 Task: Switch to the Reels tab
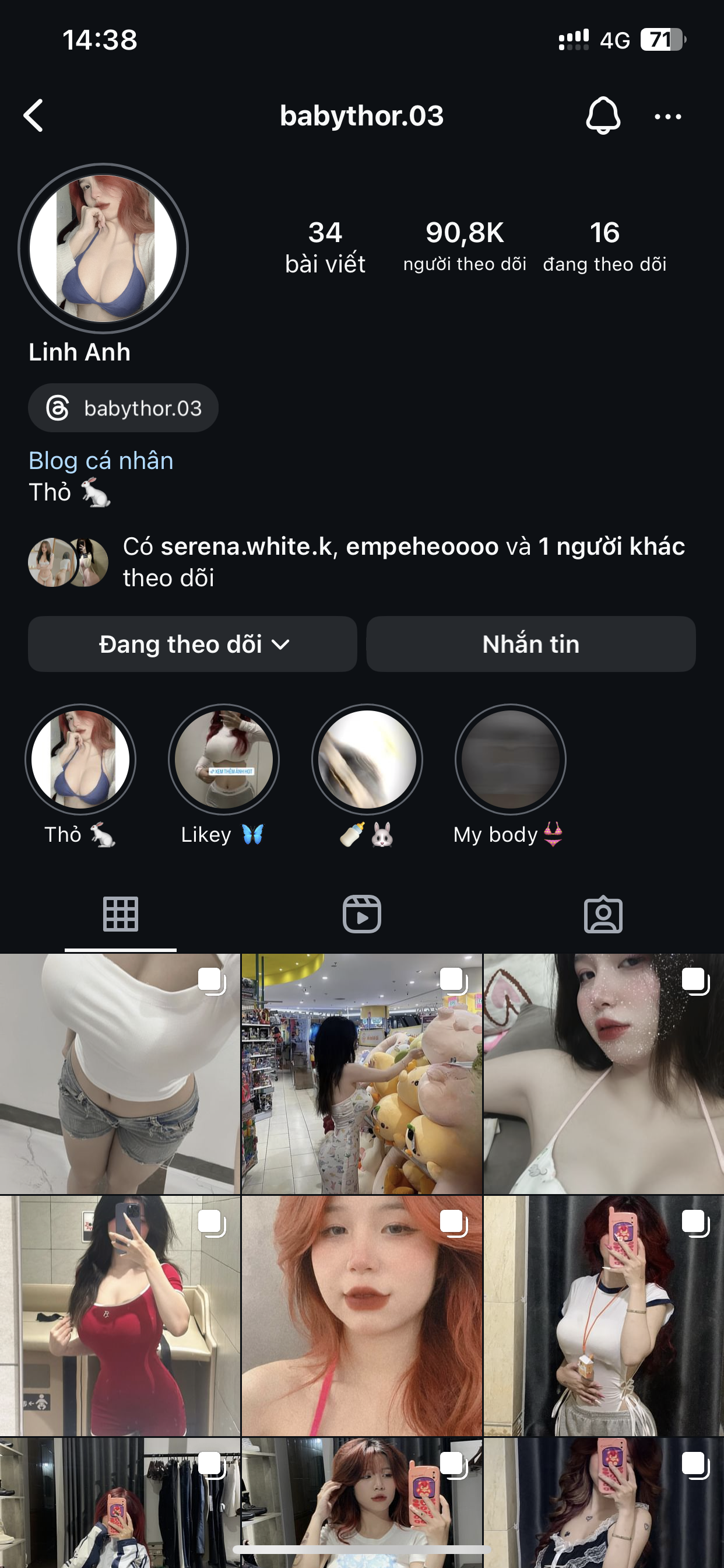362,914
